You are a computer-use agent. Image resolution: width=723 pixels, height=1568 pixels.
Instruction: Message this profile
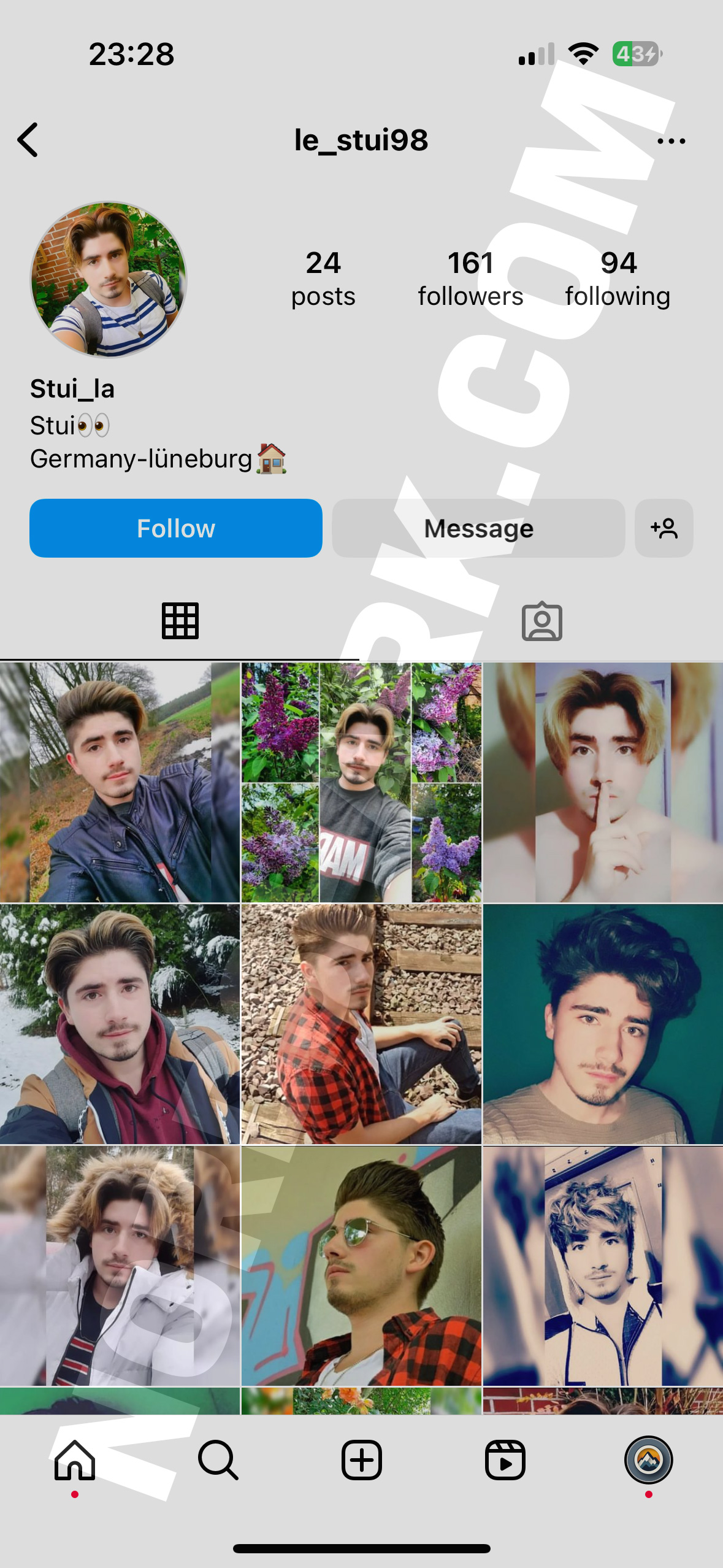(478, 528)
